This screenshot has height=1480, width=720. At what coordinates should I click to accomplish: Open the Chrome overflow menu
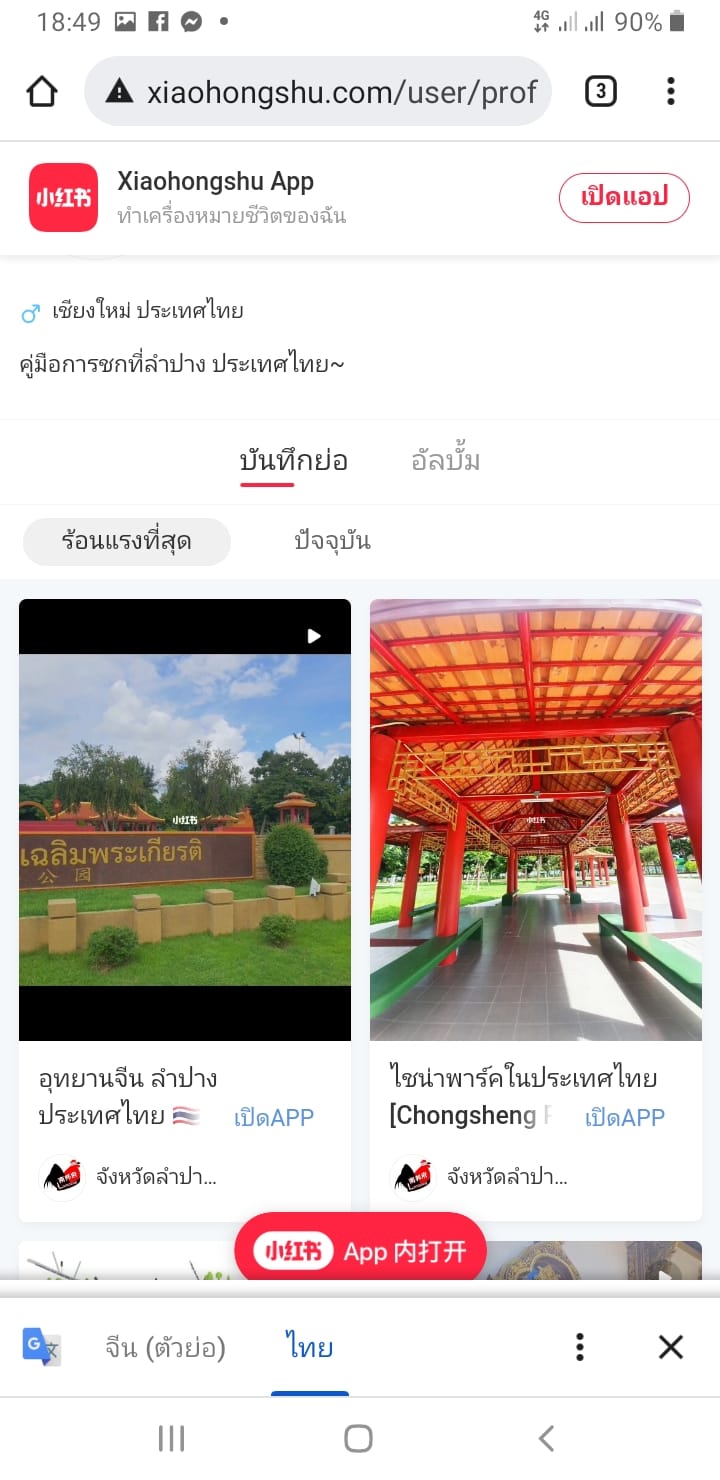click(x=671, y=92)
